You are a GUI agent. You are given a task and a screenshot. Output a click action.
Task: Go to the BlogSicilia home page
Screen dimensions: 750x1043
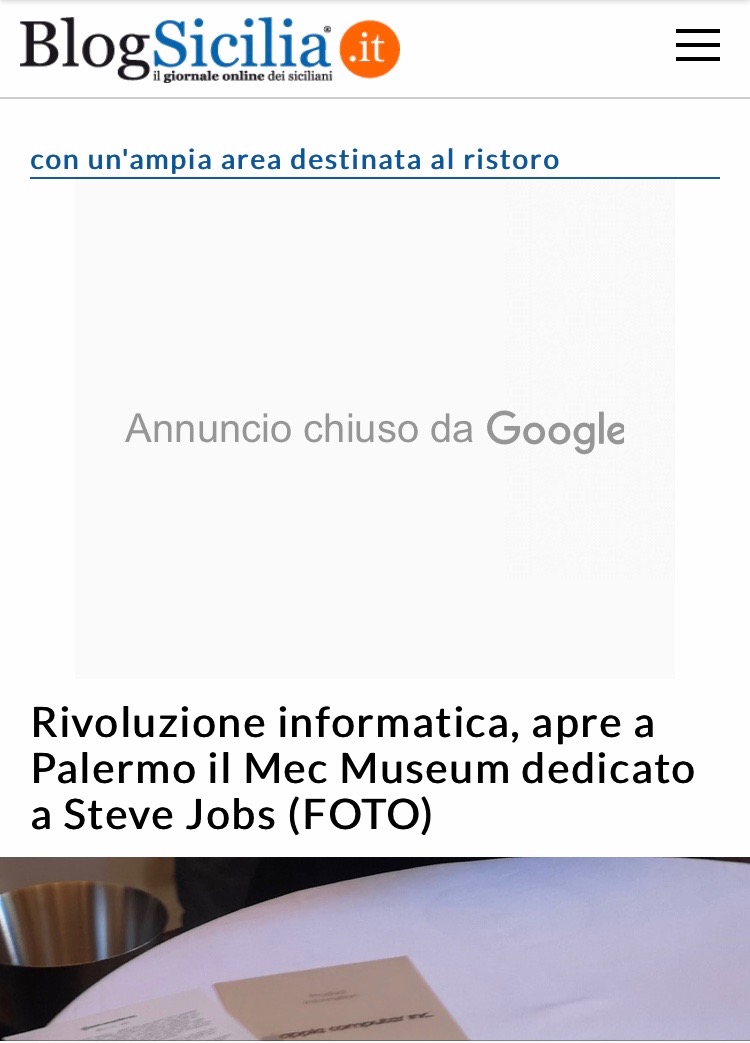[x=210, y=50]
